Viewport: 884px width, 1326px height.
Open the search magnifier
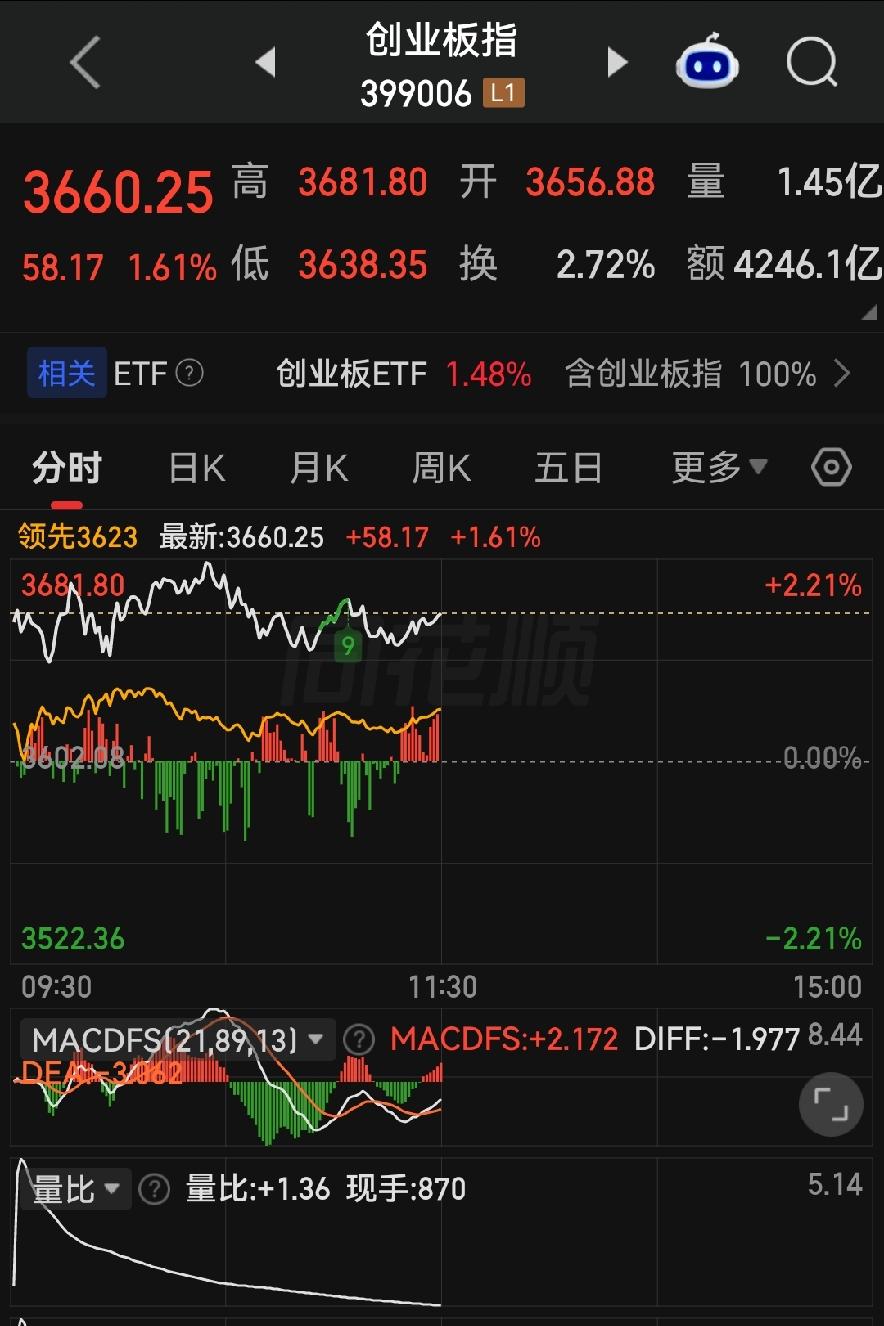coord(811,62)
